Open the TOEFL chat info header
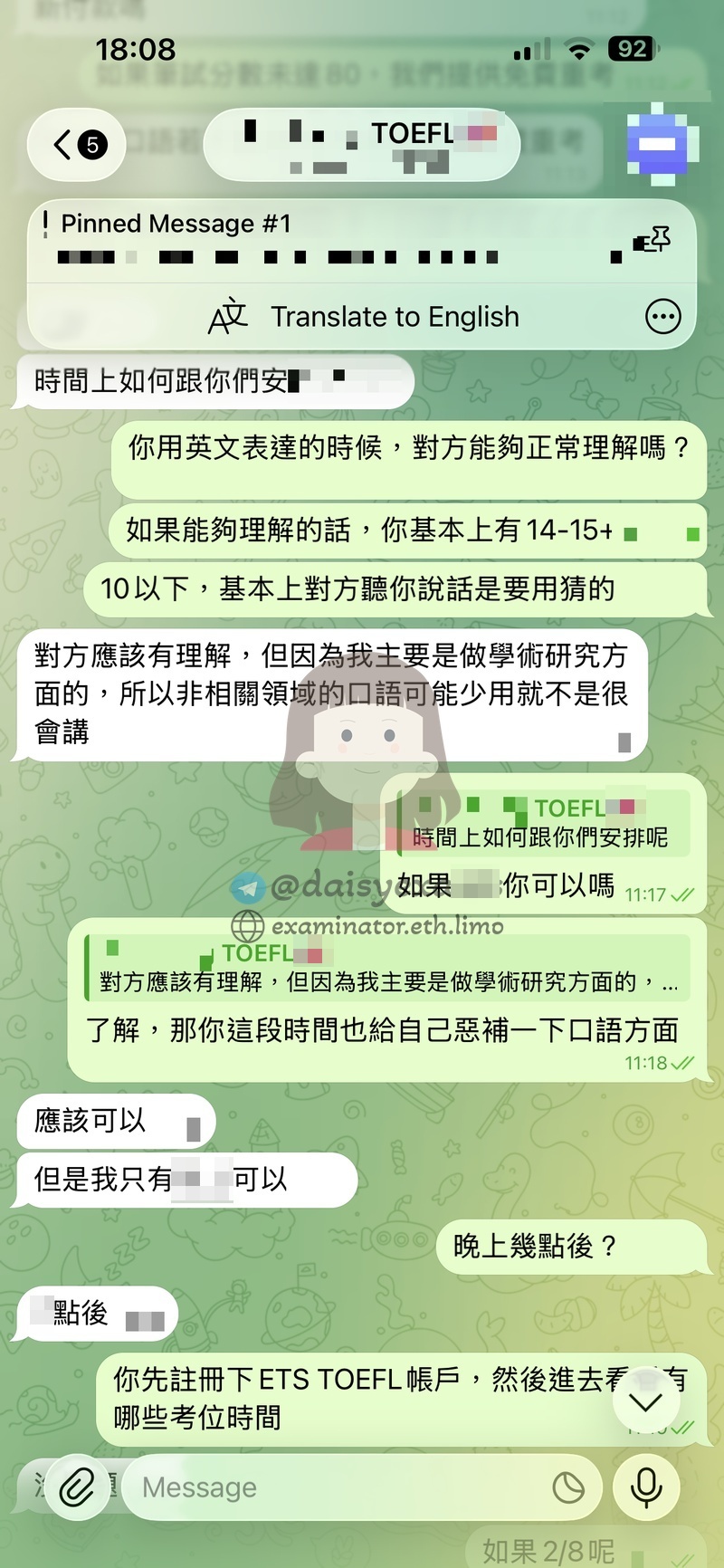The height and width of the screenshot is (1568, 724). point(362,145)
